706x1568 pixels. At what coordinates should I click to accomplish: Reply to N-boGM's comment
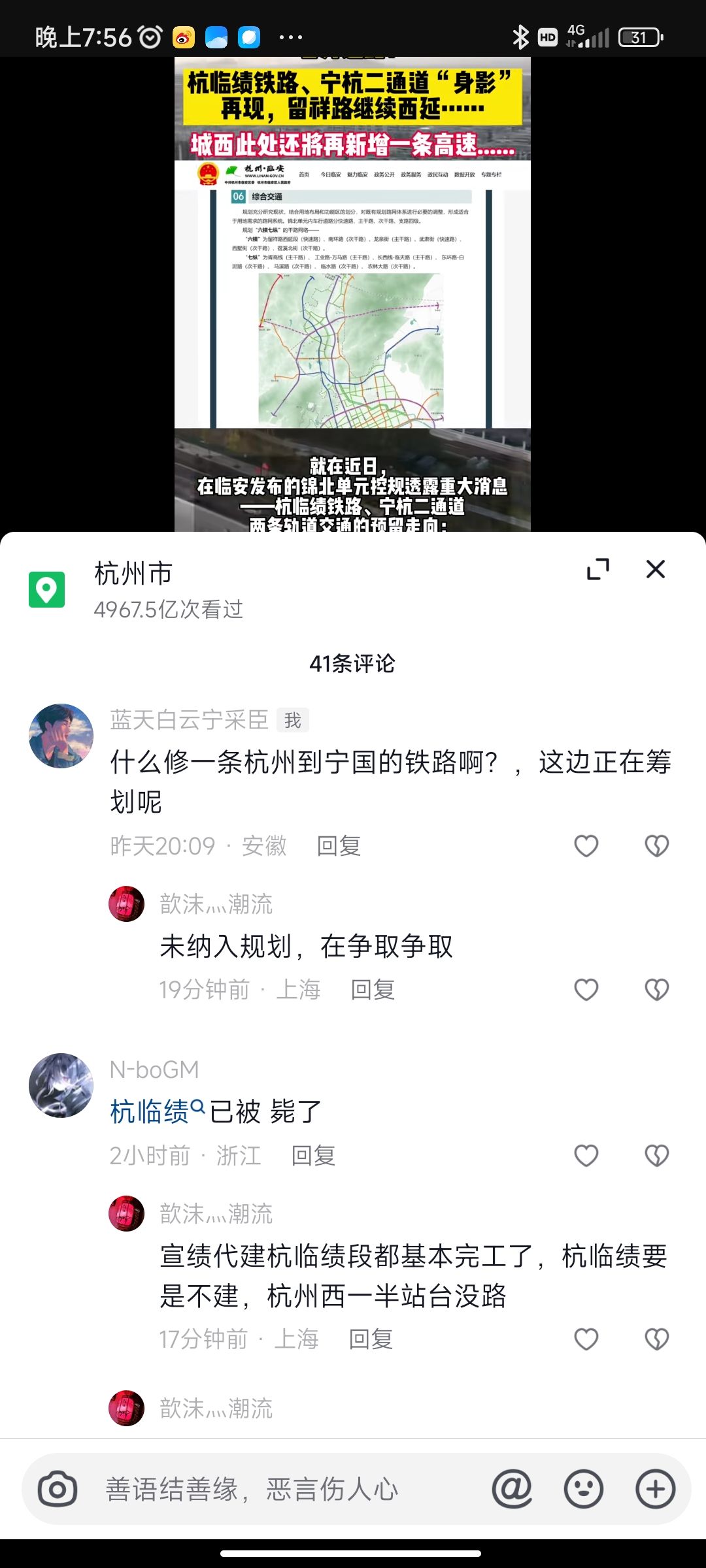tap(313, 1156)
